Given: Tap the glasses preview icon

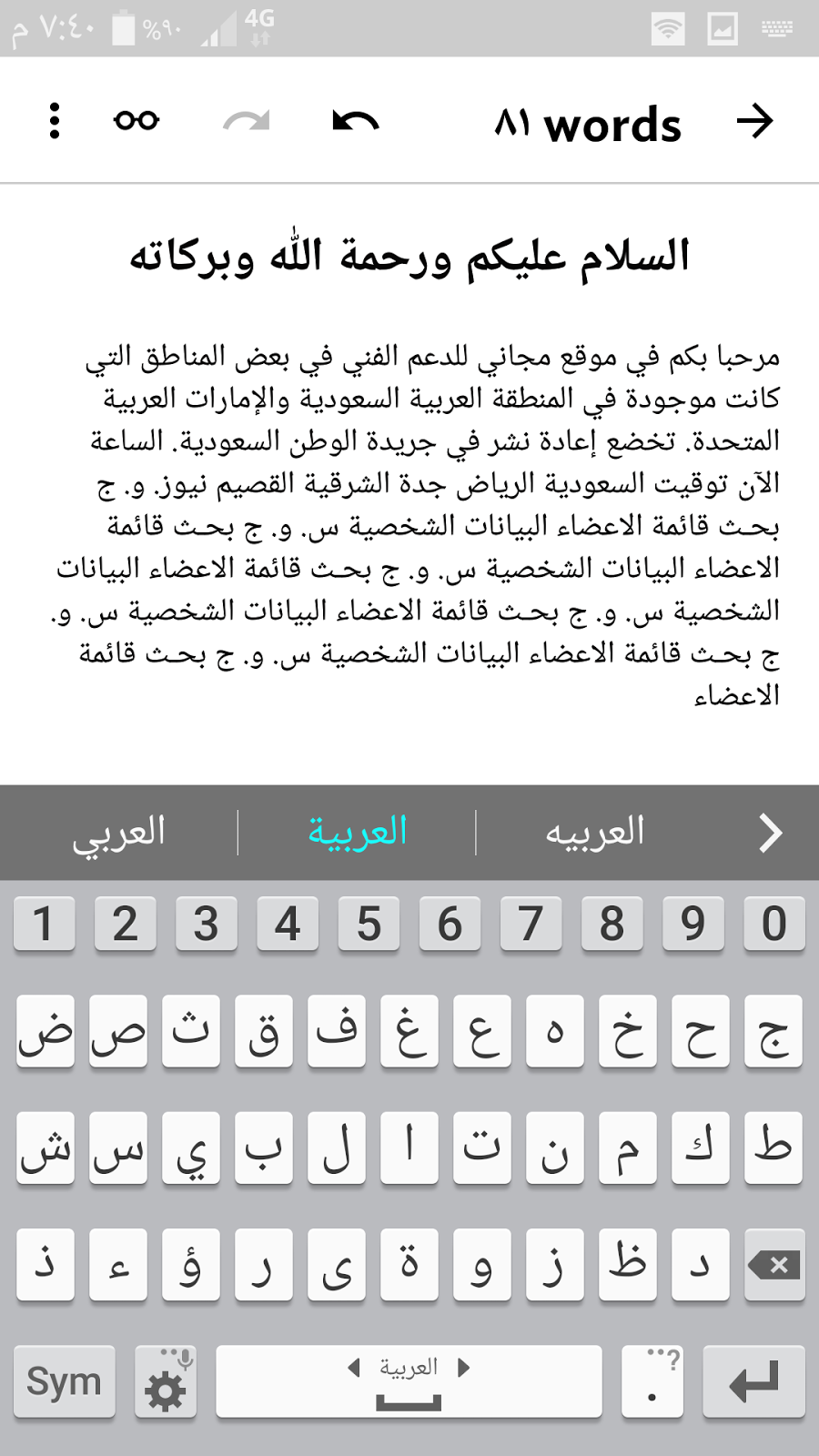Looking at the screenshot, I should tap(136, 120).
